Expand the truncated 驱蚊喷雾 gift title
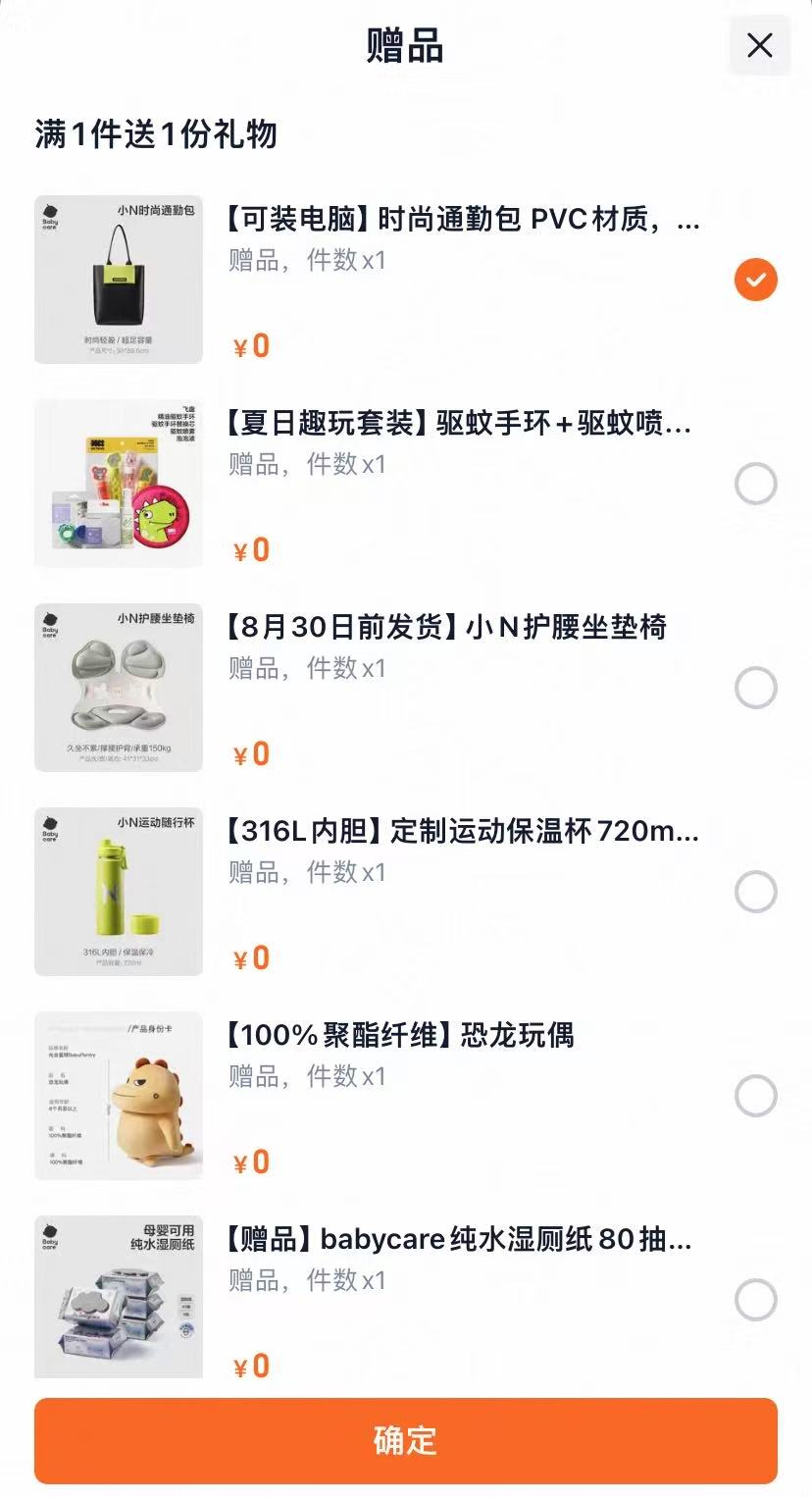Image resolution: width=812 pixels, height=1497 pixels. point(461,427)
